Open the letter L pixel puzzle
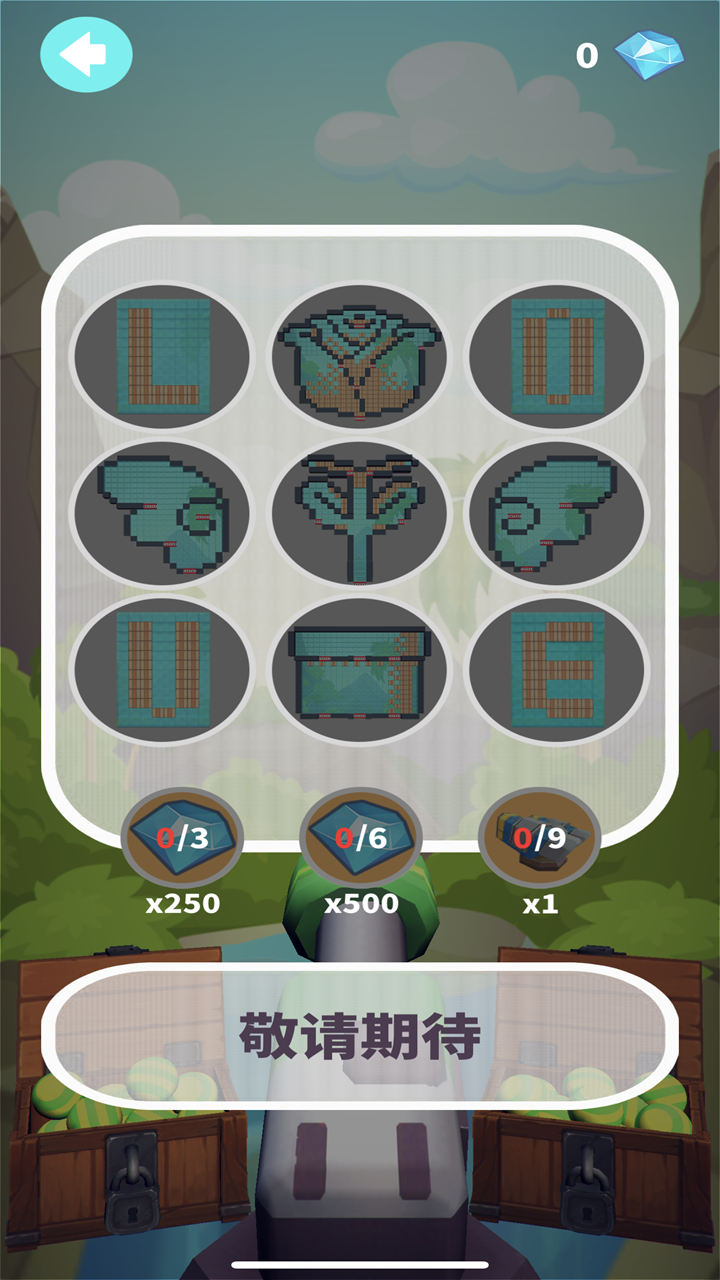This screenshot has height=1280, width=720. click(163, 357)
